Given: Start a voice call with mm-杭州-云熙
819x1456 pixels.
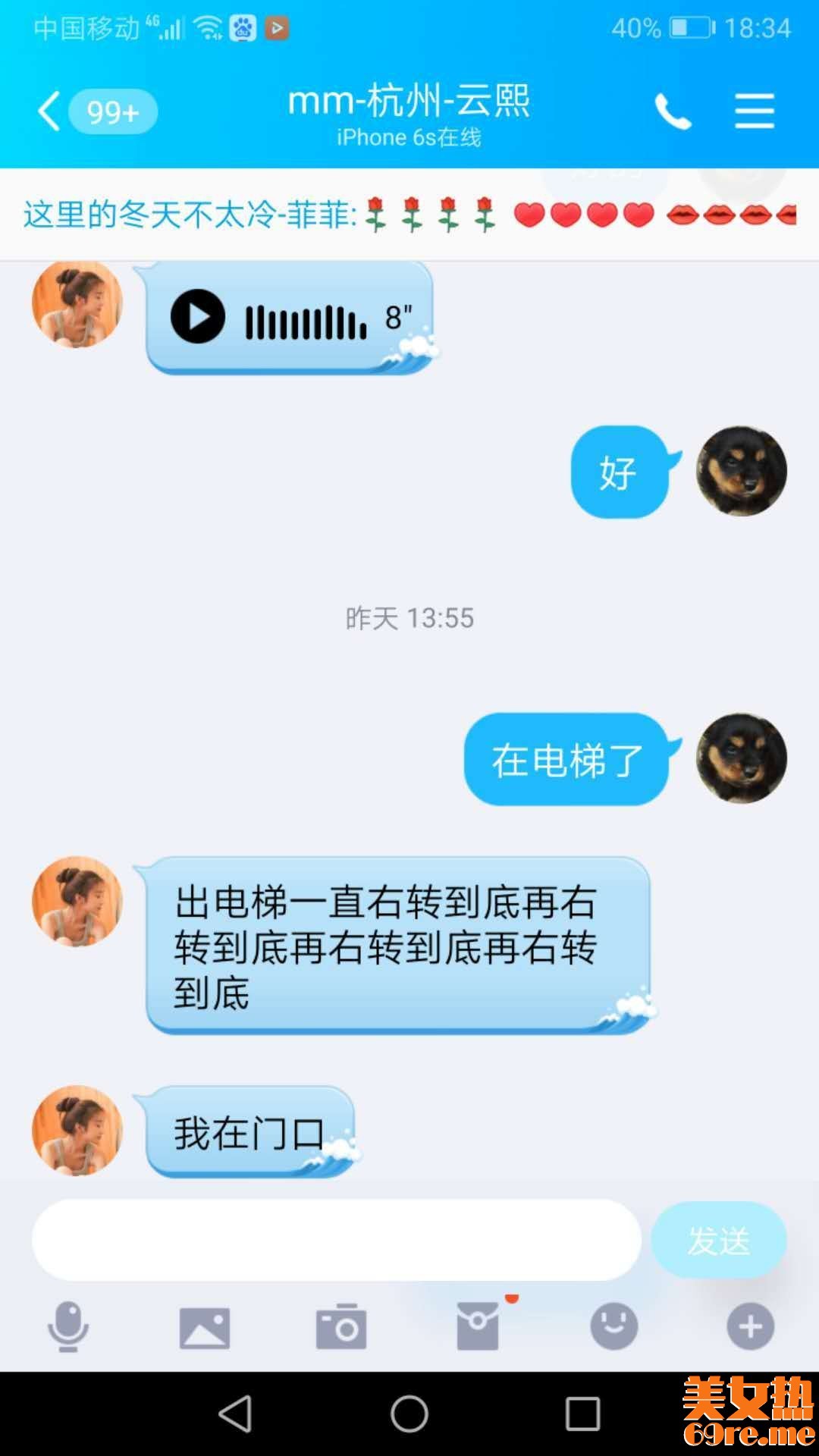Looking at the screenshot, I should tap(673, 111).
